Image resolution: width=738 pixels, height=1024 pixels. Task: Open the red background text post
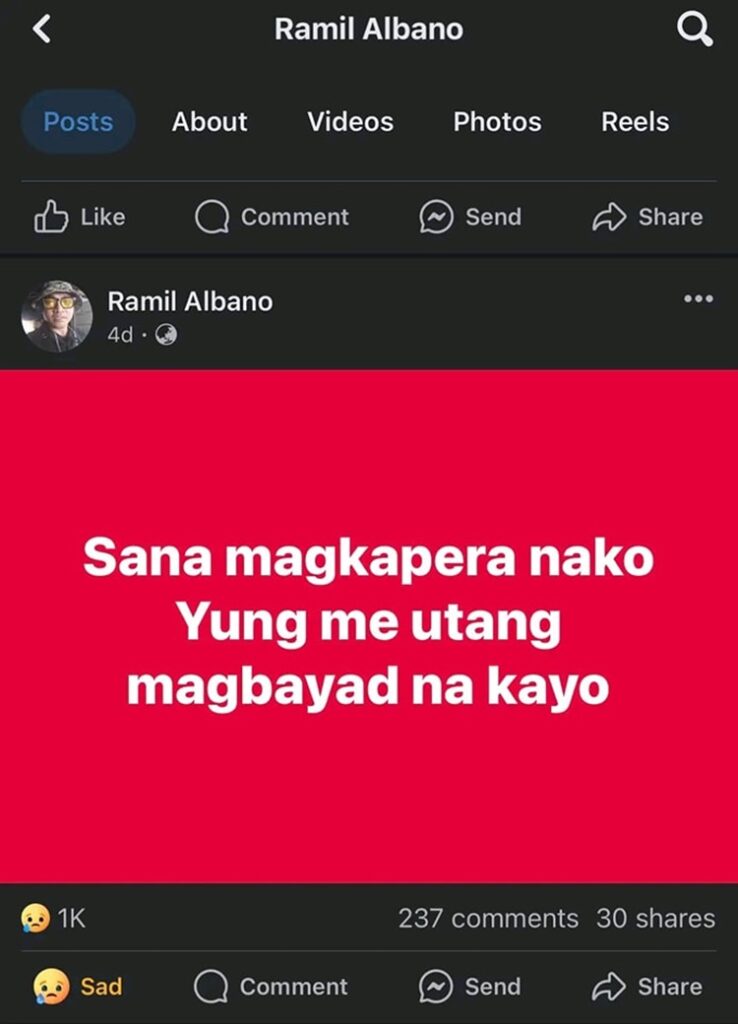click(369, 626)
